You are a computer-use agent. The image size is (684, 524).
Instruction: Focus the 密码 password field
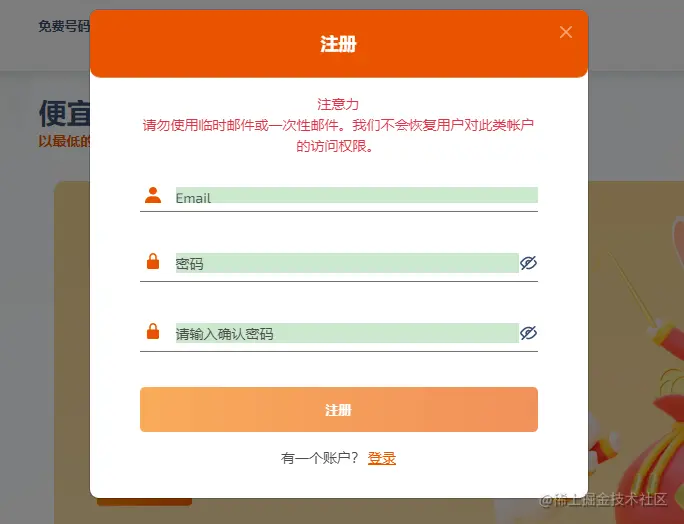[x=346, y=263]
